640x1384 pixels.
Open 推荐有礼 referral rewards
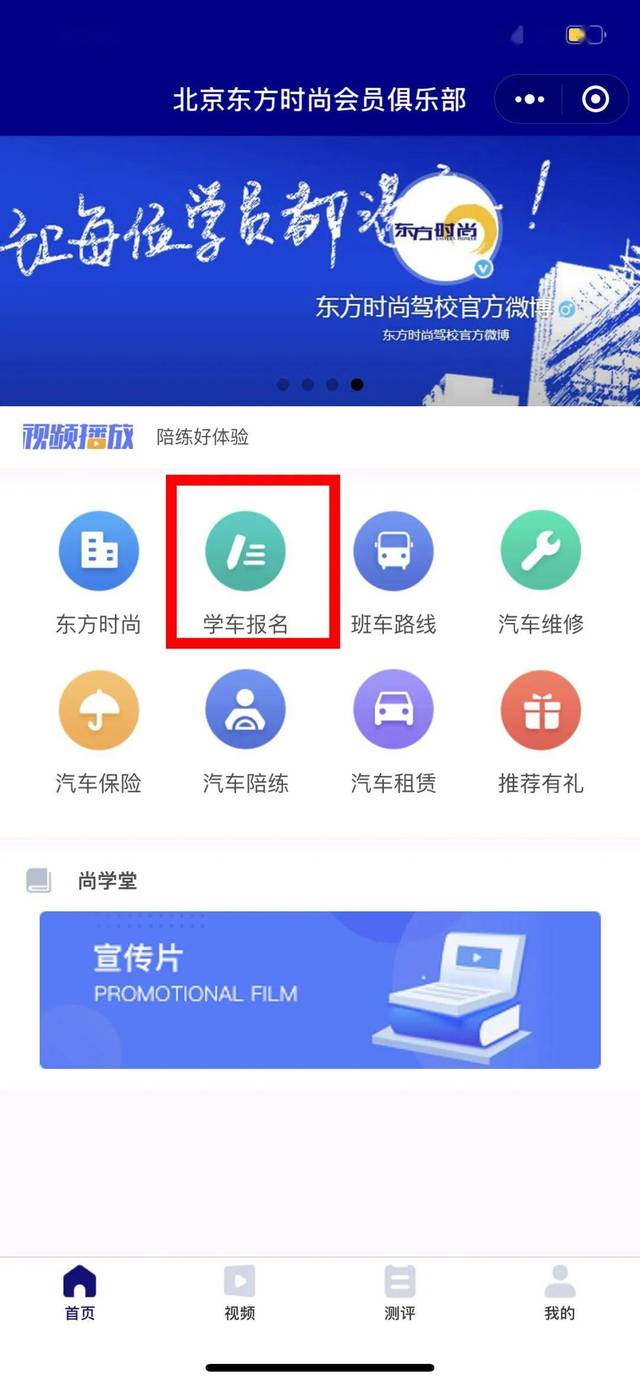[x=541, y=733]
